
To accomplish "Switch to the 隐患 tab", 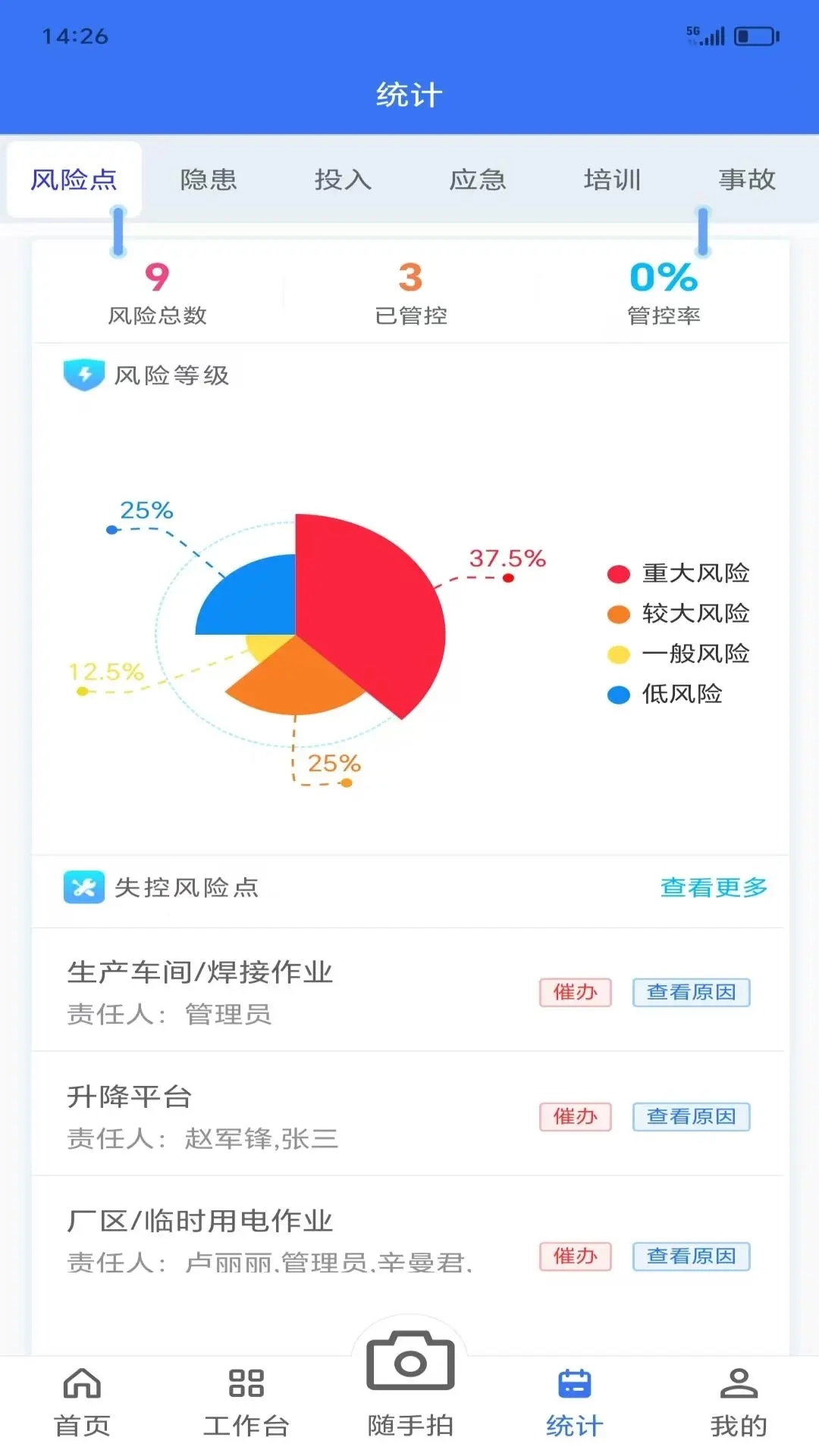I will click(210, 179).
